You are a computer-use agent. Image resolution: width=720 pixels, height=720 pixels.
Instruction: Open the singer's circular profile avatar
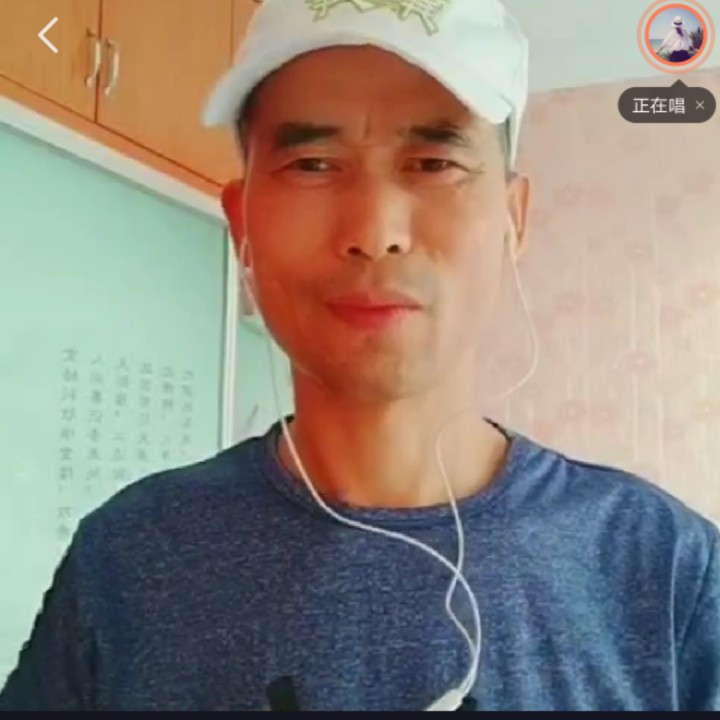pyautogui.click(x=676, y=35)
